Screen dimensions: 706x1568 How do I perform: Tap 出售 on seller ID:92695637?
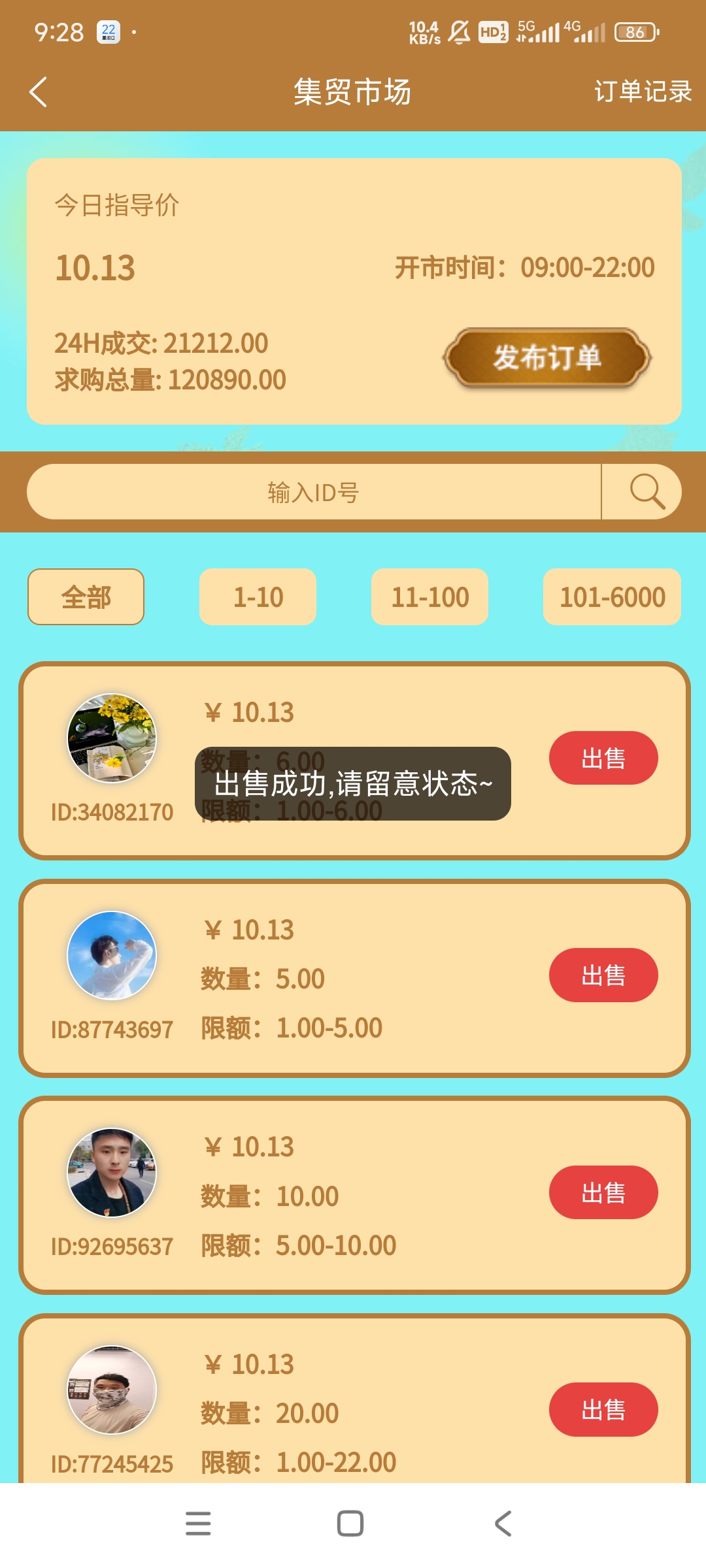click(x=603, y=1192)
